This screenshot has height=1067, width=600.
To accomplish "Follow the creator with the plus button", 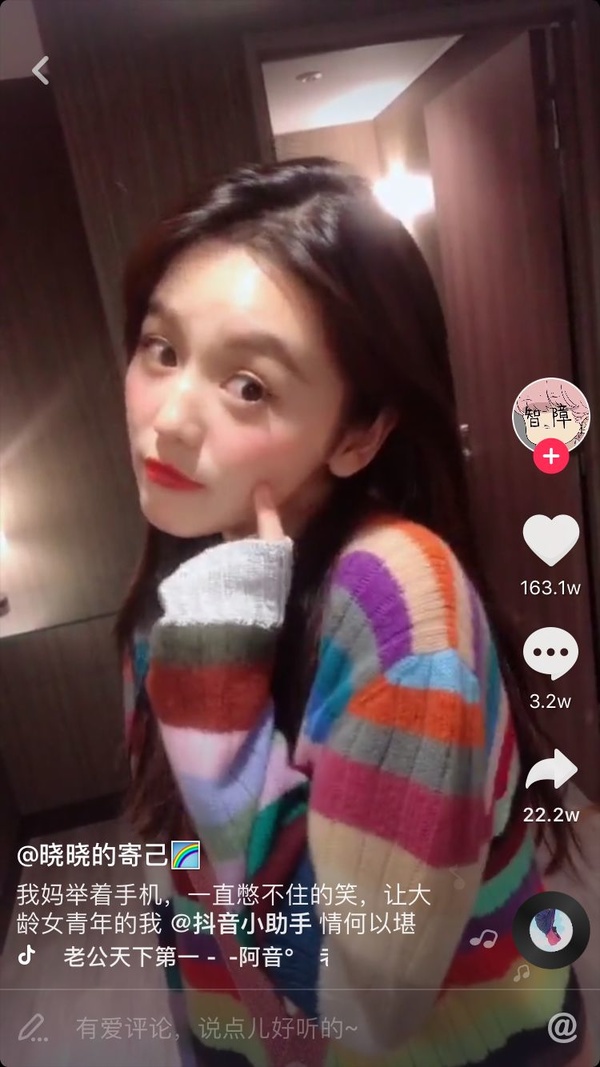I will click(551, 458).
